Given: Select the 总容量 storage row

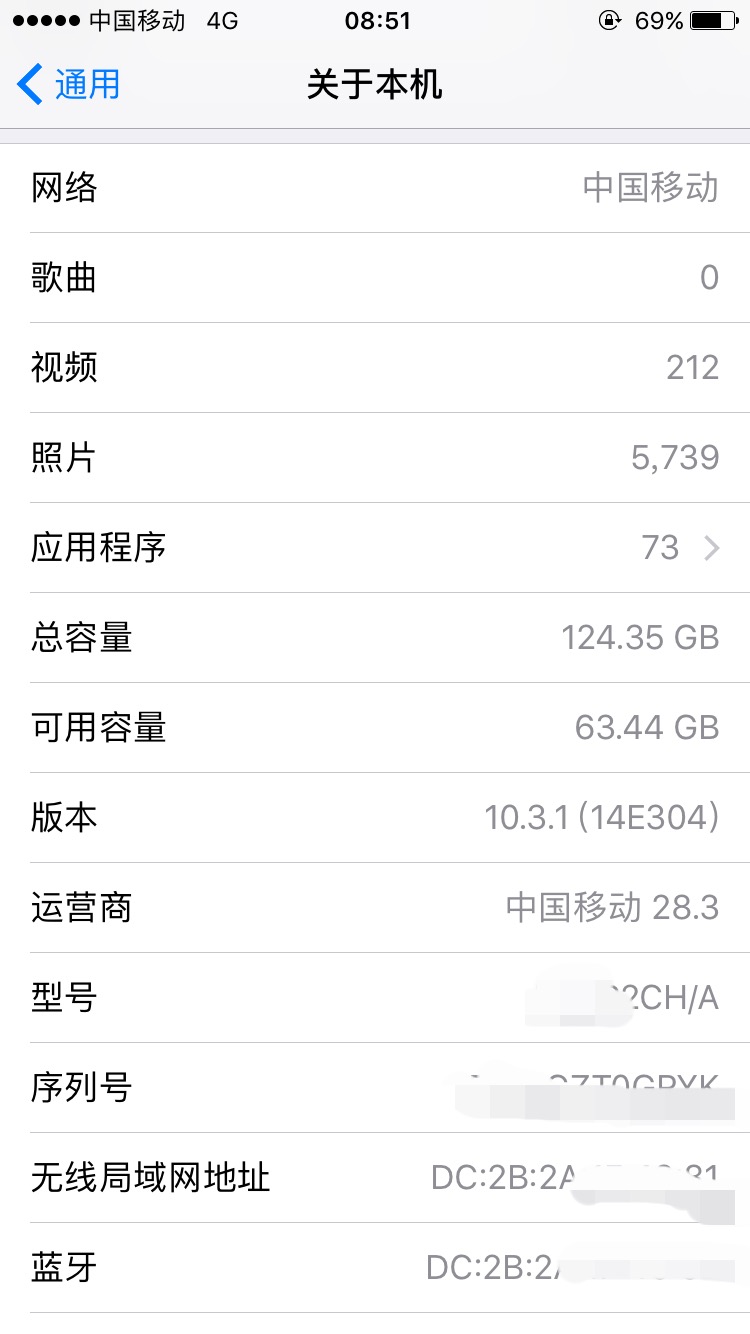Looking at the screenshot, I should tap(375, 638).
